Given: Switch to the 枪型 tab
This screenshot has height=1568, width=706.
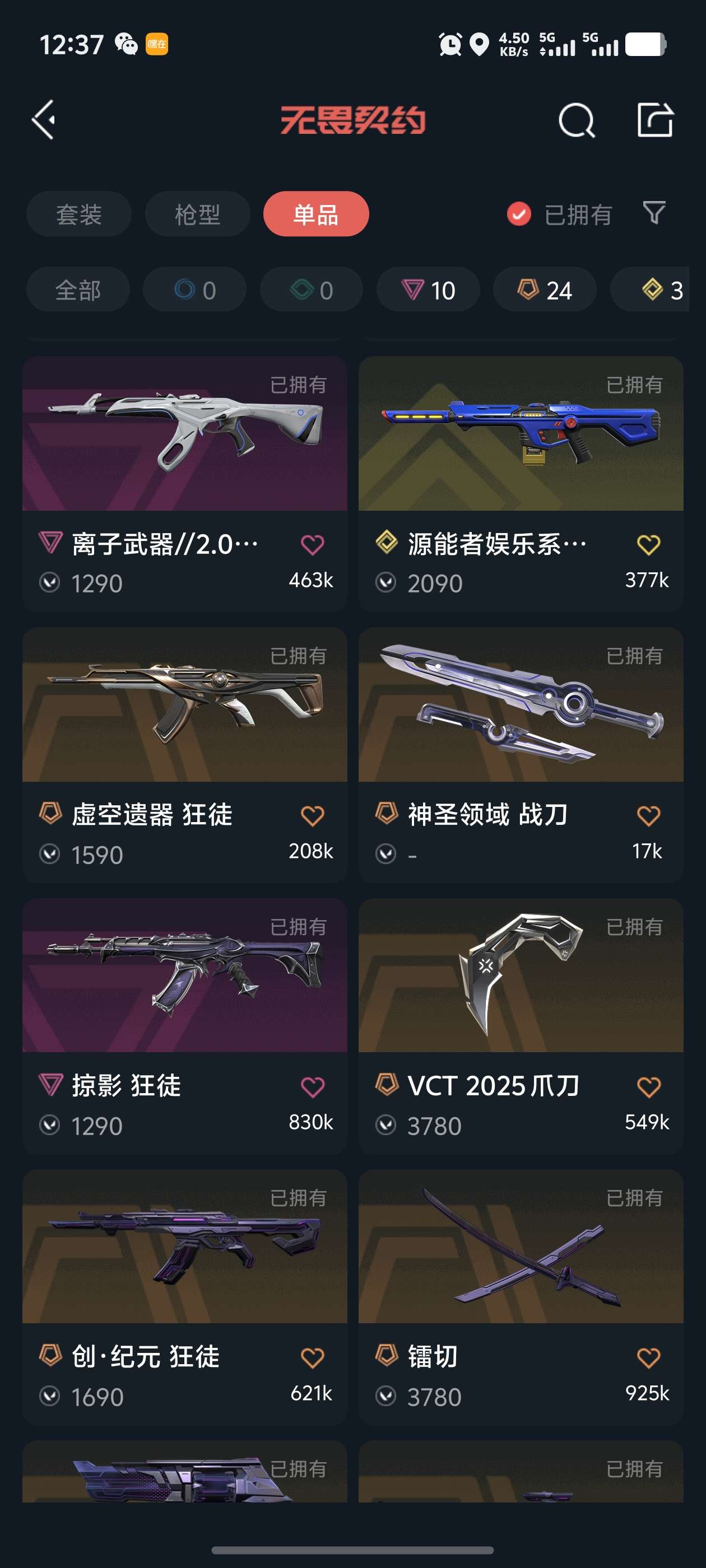Looking at the screenshot, I should pos(197,214).
